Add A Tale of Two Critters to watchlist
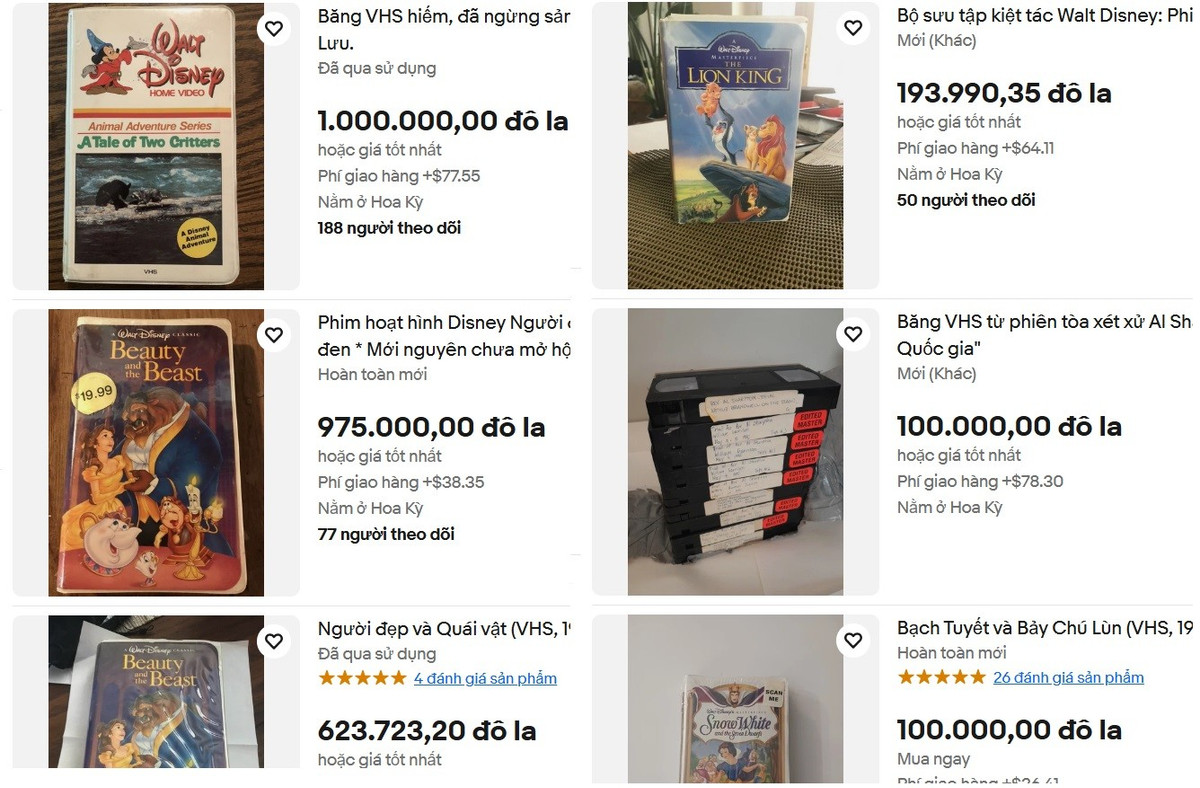Screen dimensions: 1200x788 pyautogui.click(x=274, y=29)
